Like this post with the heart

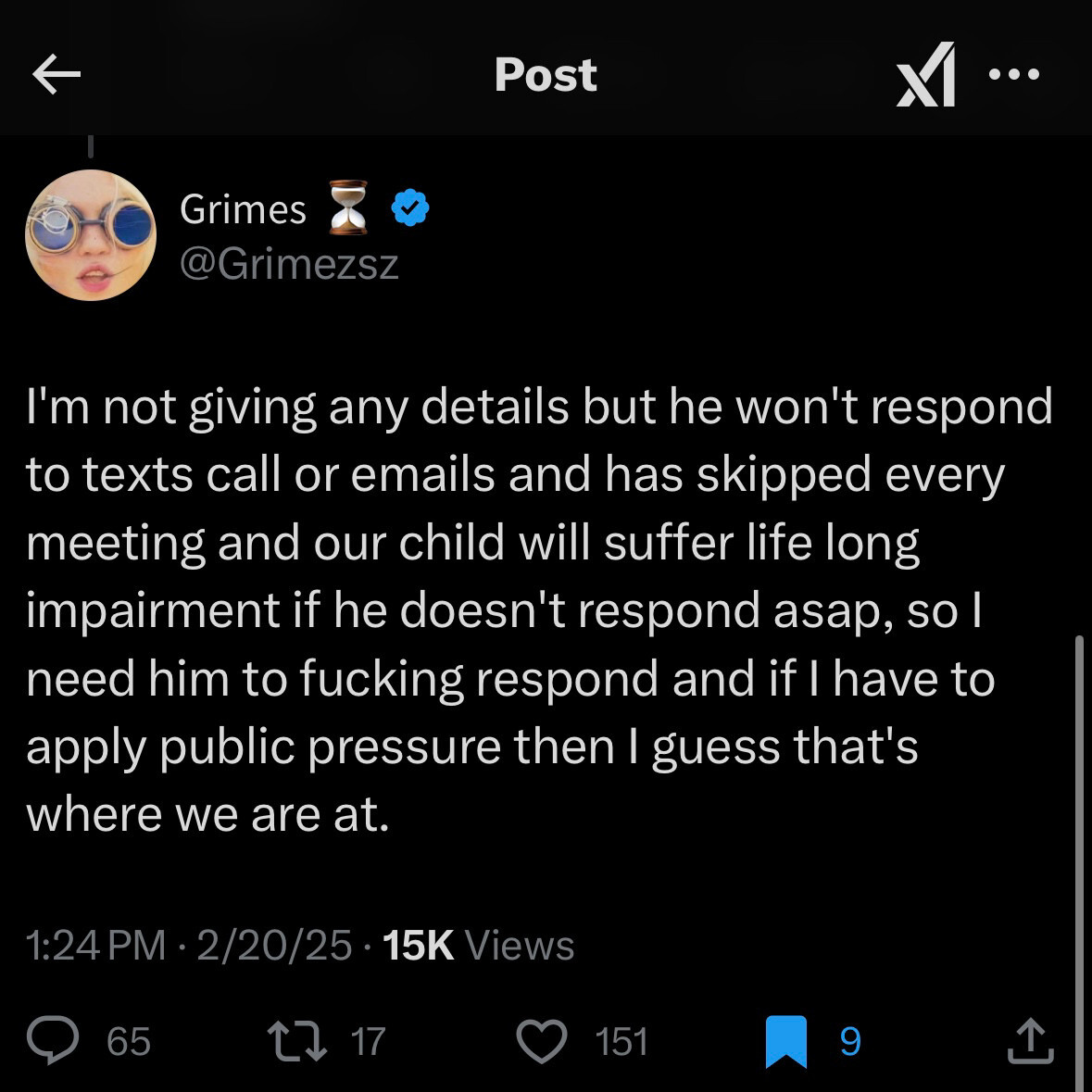541,1040
